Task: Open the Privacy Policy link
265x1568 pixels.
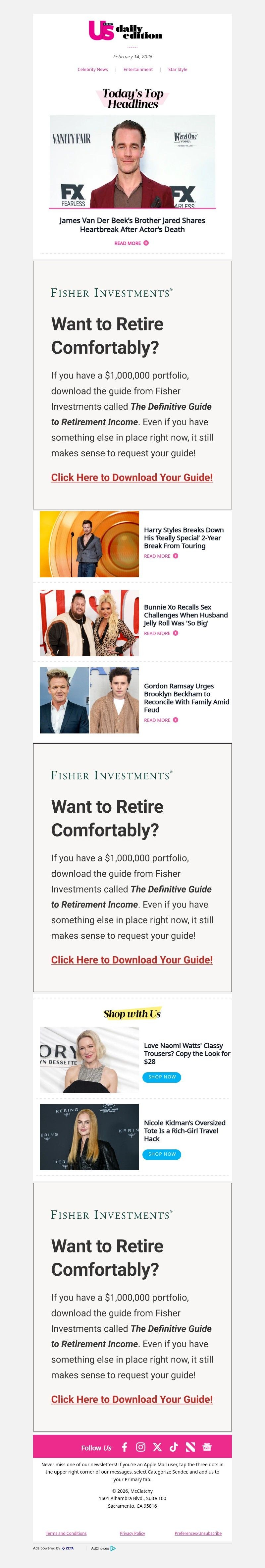Action: point(132,1533)
